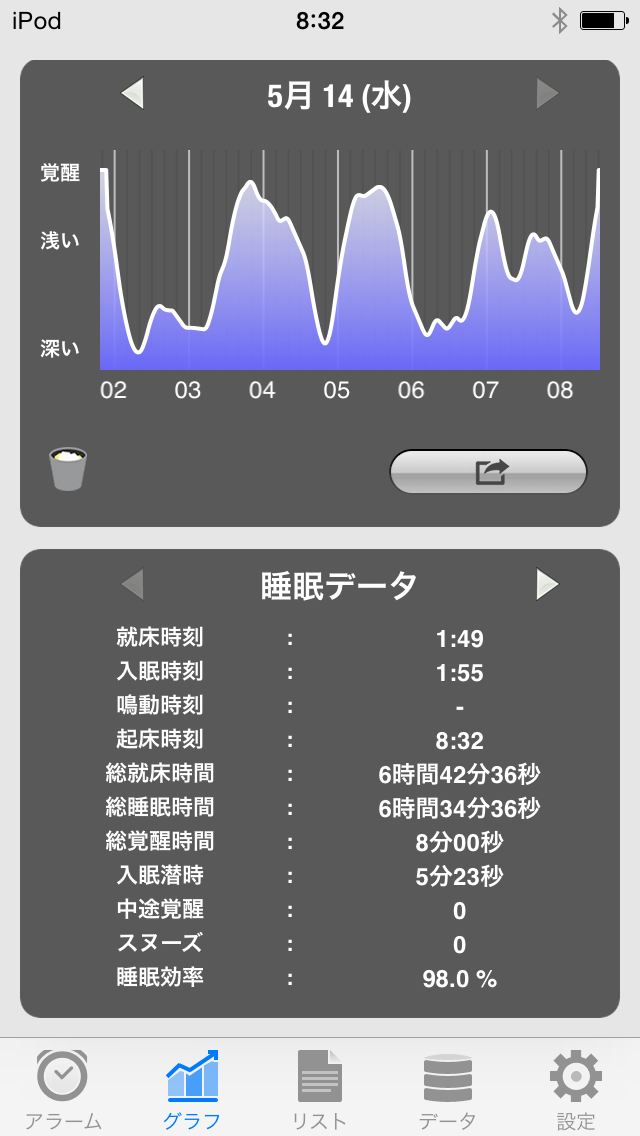Open the 設定 tab

pyautogui.click(x=576, y=1088)
